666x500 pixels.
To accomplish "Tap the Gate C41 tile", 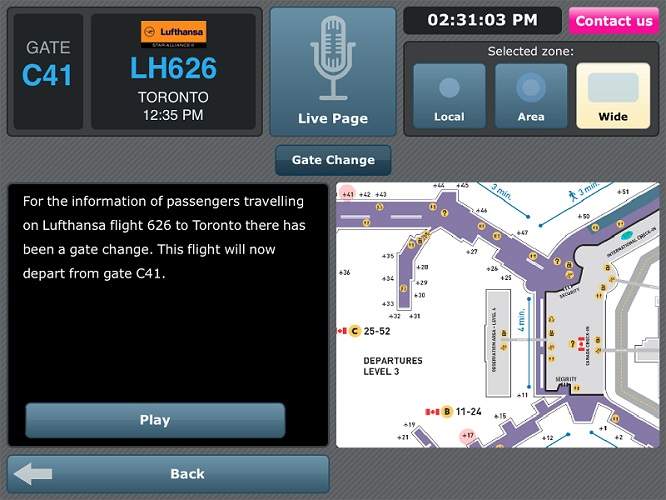I will [x=47, y=72].
